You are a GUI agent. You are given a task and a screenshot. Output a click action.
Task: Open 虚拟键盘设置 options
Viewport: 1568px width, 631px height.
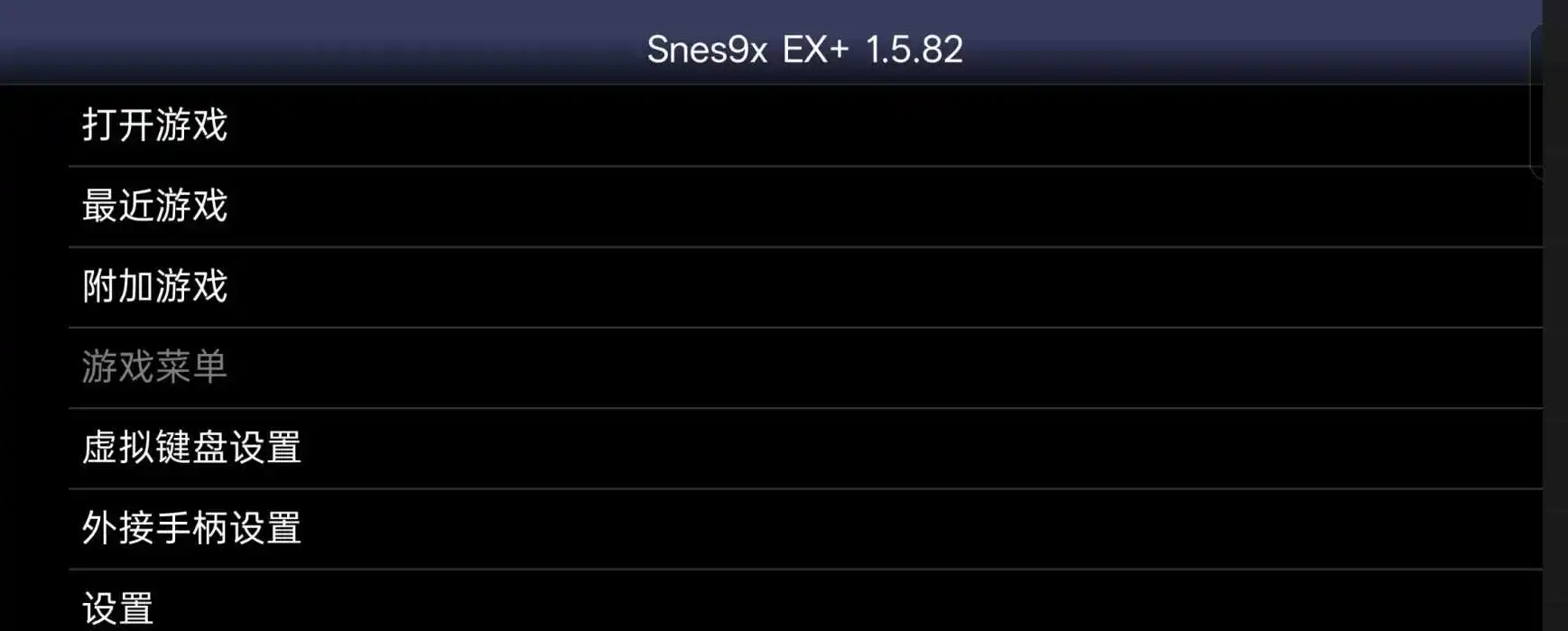pyautogui.click(x=191, y=448)
